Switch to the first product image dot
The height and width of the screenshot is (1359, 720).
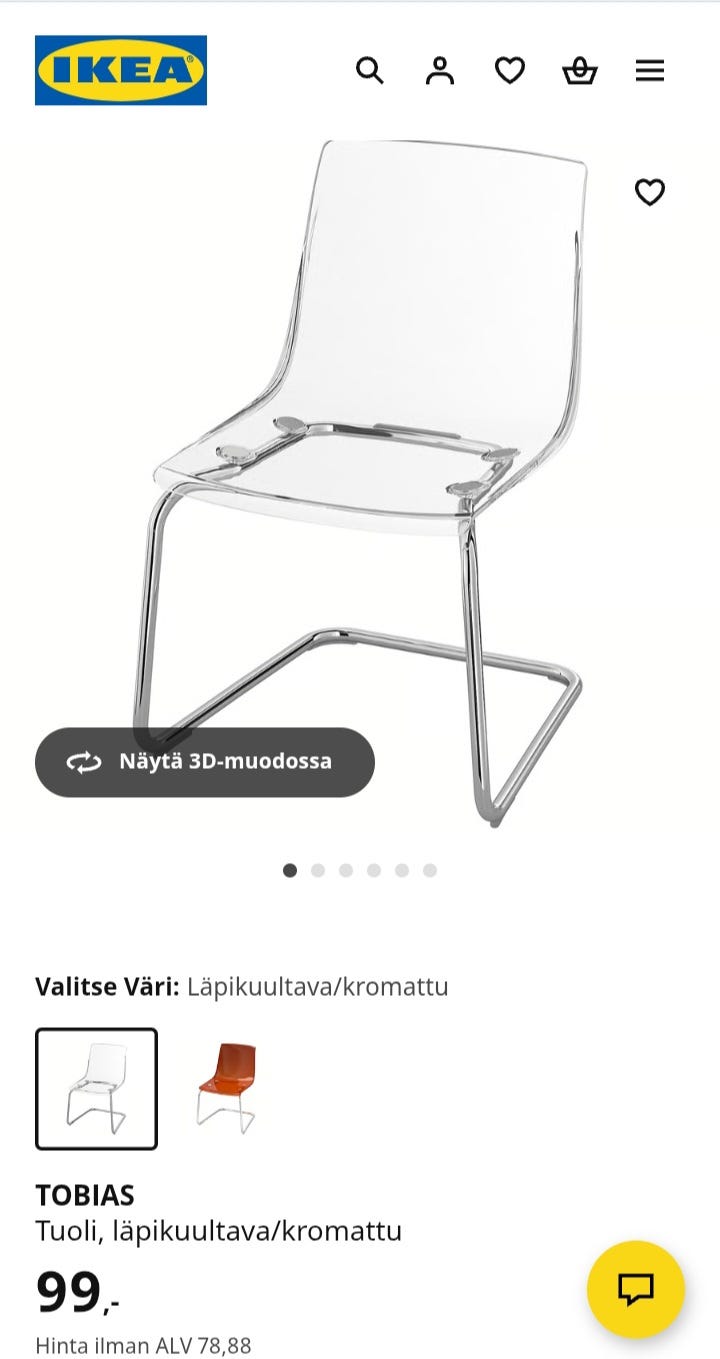291,870
